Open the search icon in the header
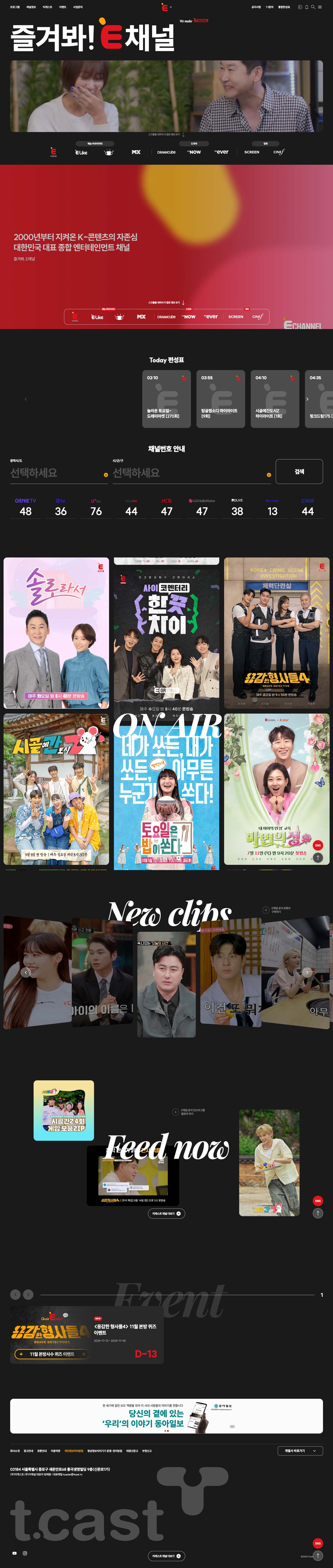Screen dimensions: 333x1568 point(313,7)
